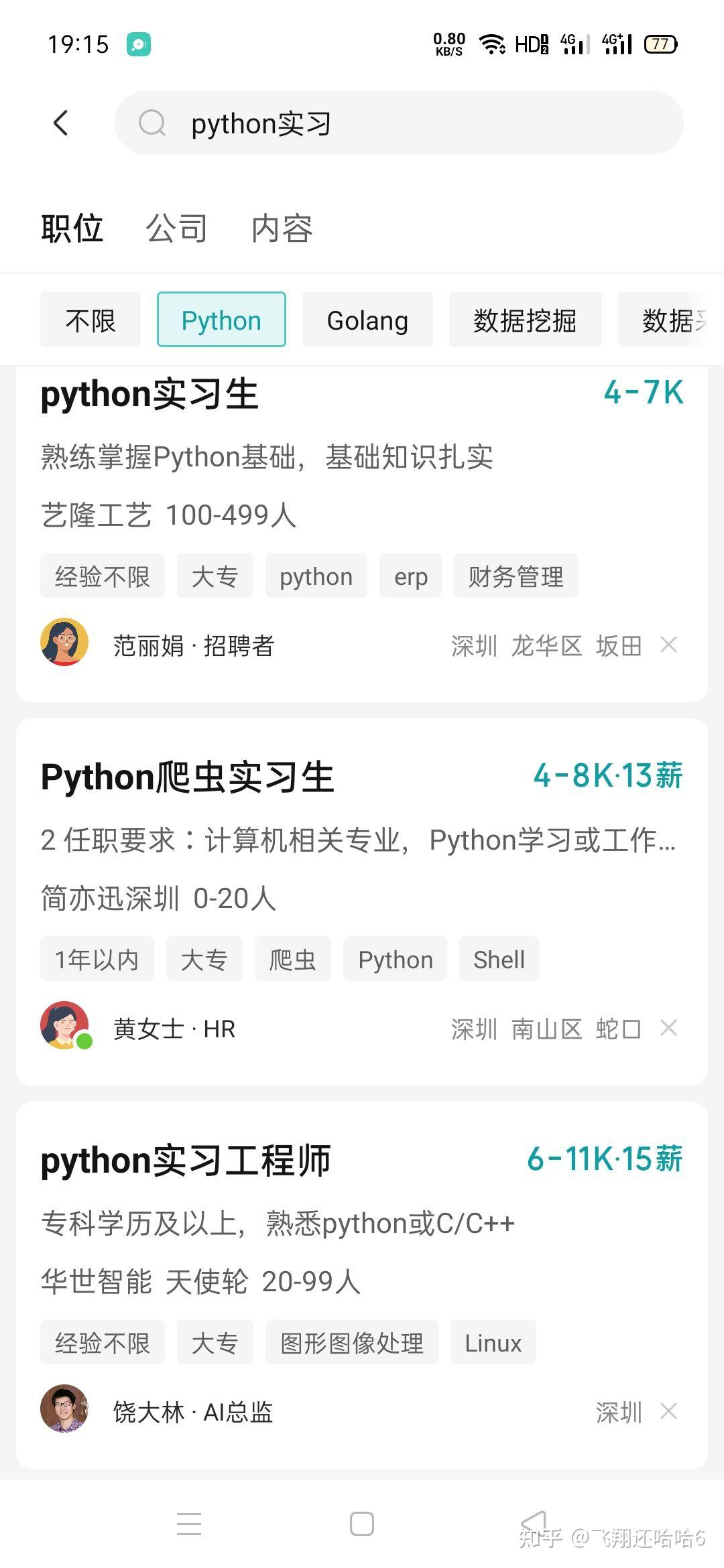
Task: Open recent apps from navigation bar
Action: click(189, 1523)
